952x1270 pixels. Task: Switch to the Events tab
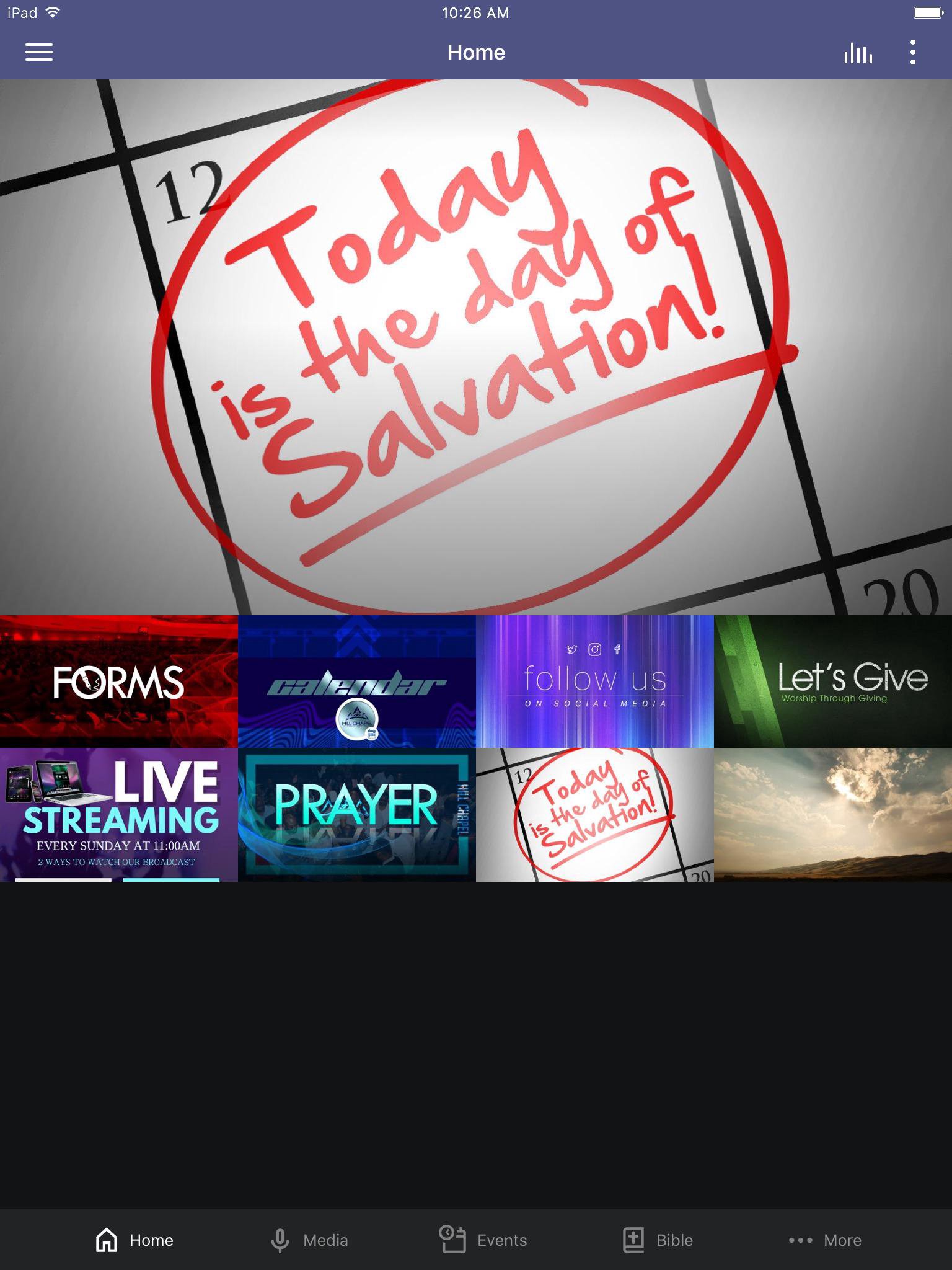coord(483,1240)
